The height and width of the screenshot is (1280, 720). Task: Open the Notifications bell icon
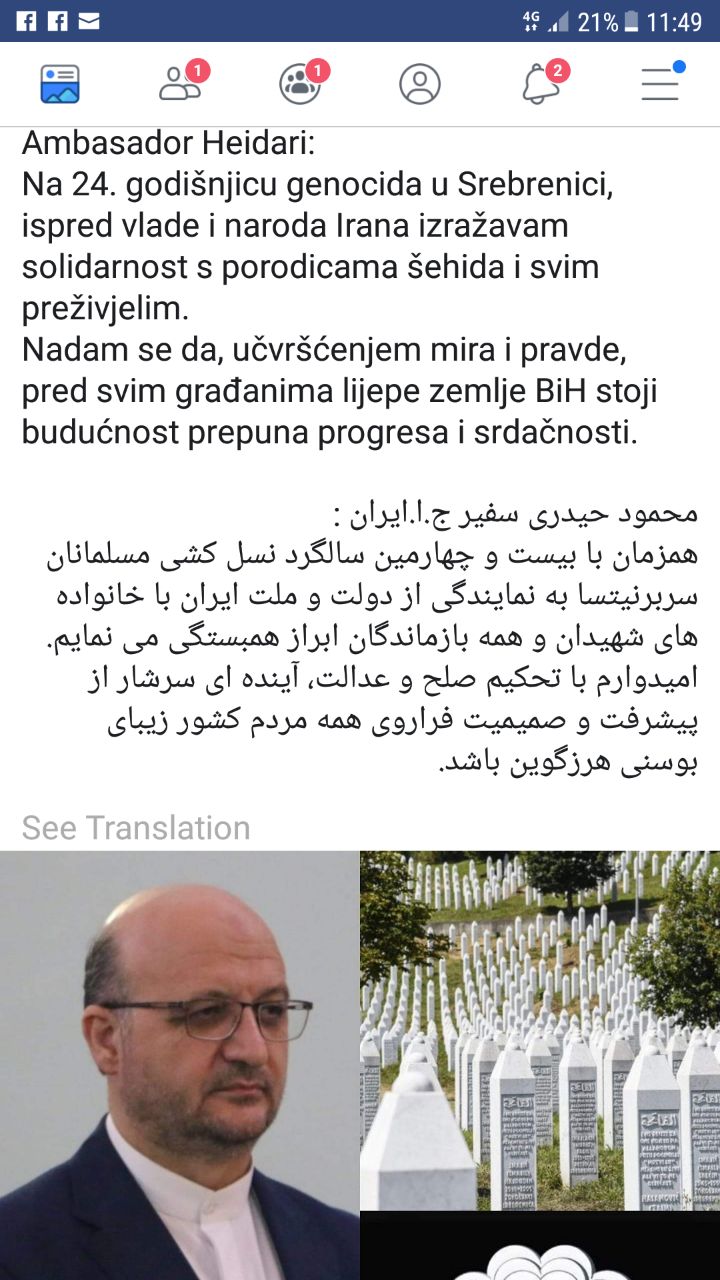tap(540, 84)
